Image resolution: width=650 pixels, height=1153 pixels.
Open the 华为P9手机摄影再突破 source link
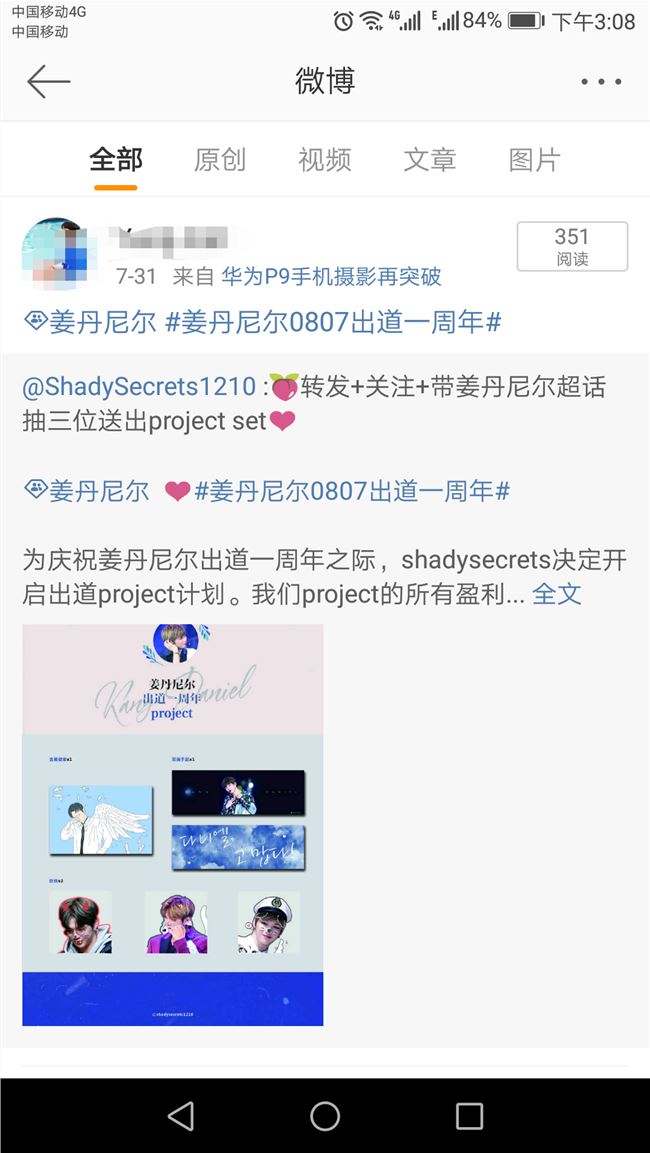[x=331, y=276]
